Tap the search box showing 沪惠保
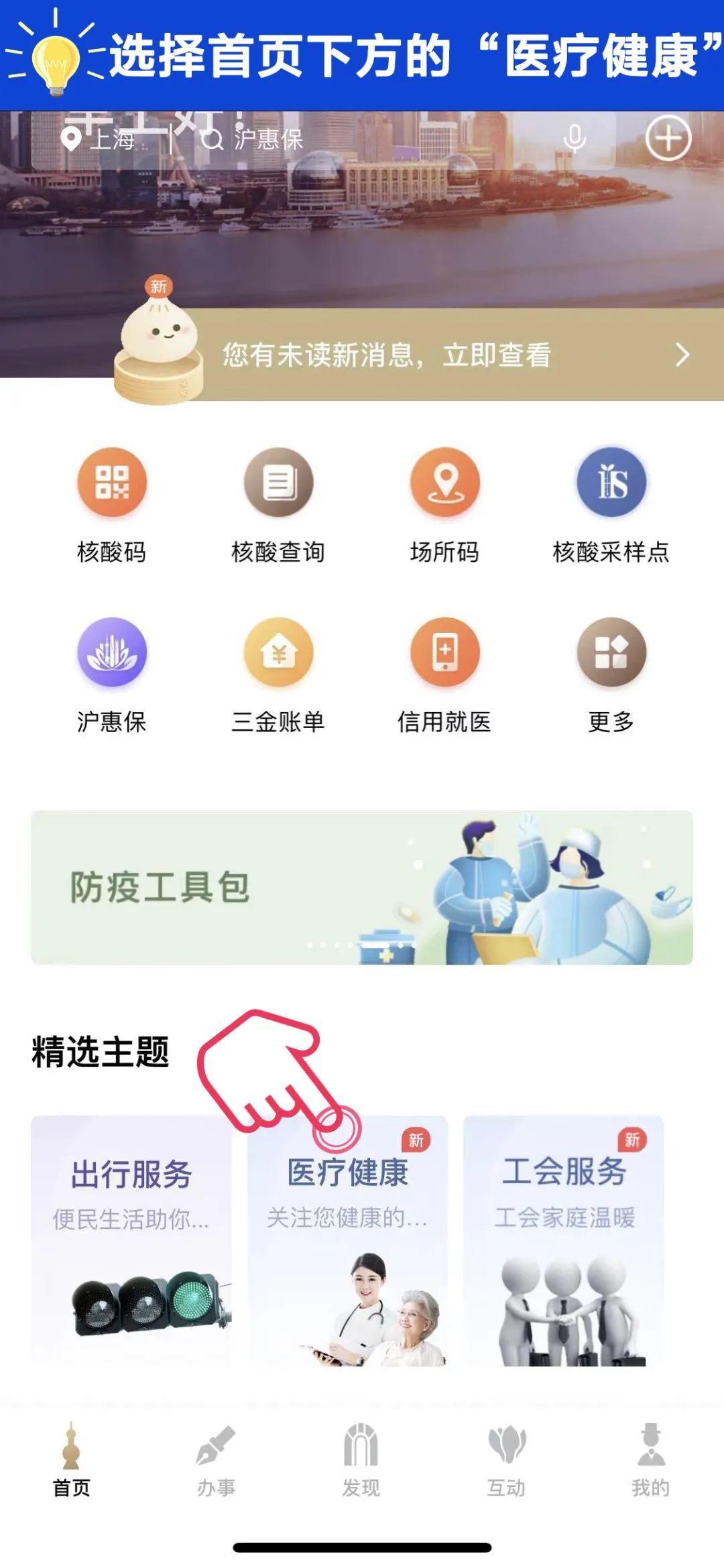 [268, 139]
